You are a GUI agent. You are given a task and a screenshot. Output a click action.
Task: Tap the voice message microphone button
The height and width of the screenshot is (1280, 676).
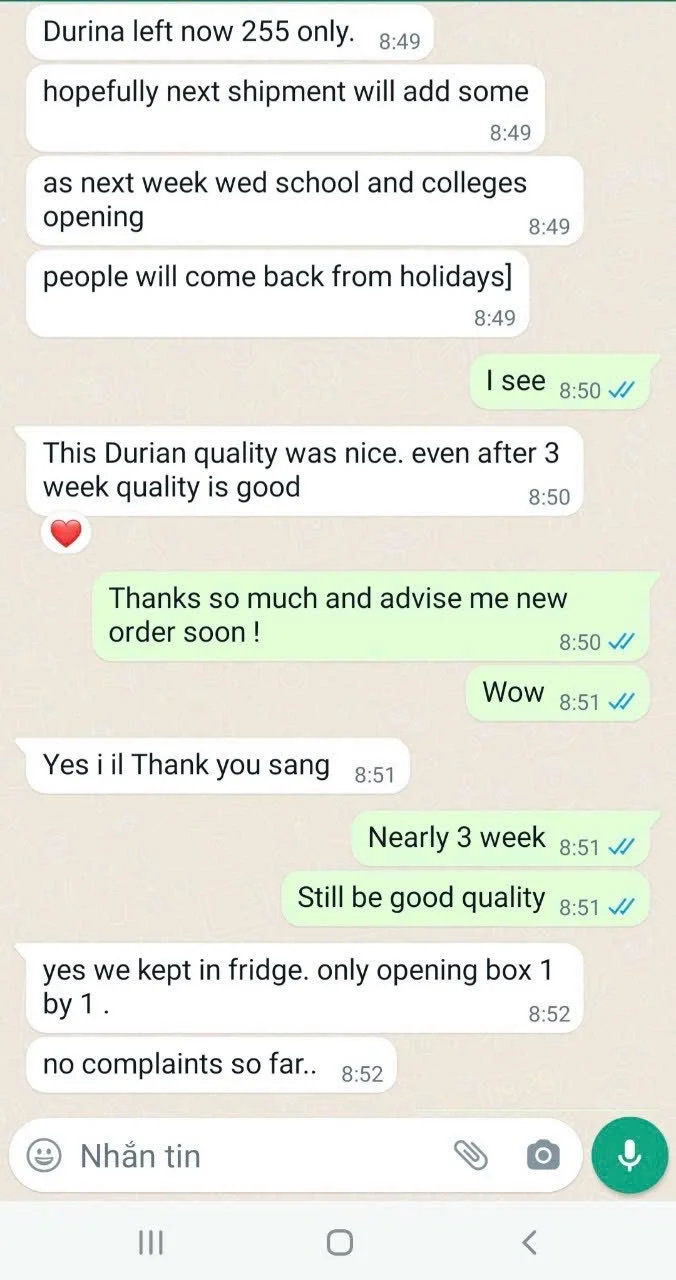pos(629,1156)
